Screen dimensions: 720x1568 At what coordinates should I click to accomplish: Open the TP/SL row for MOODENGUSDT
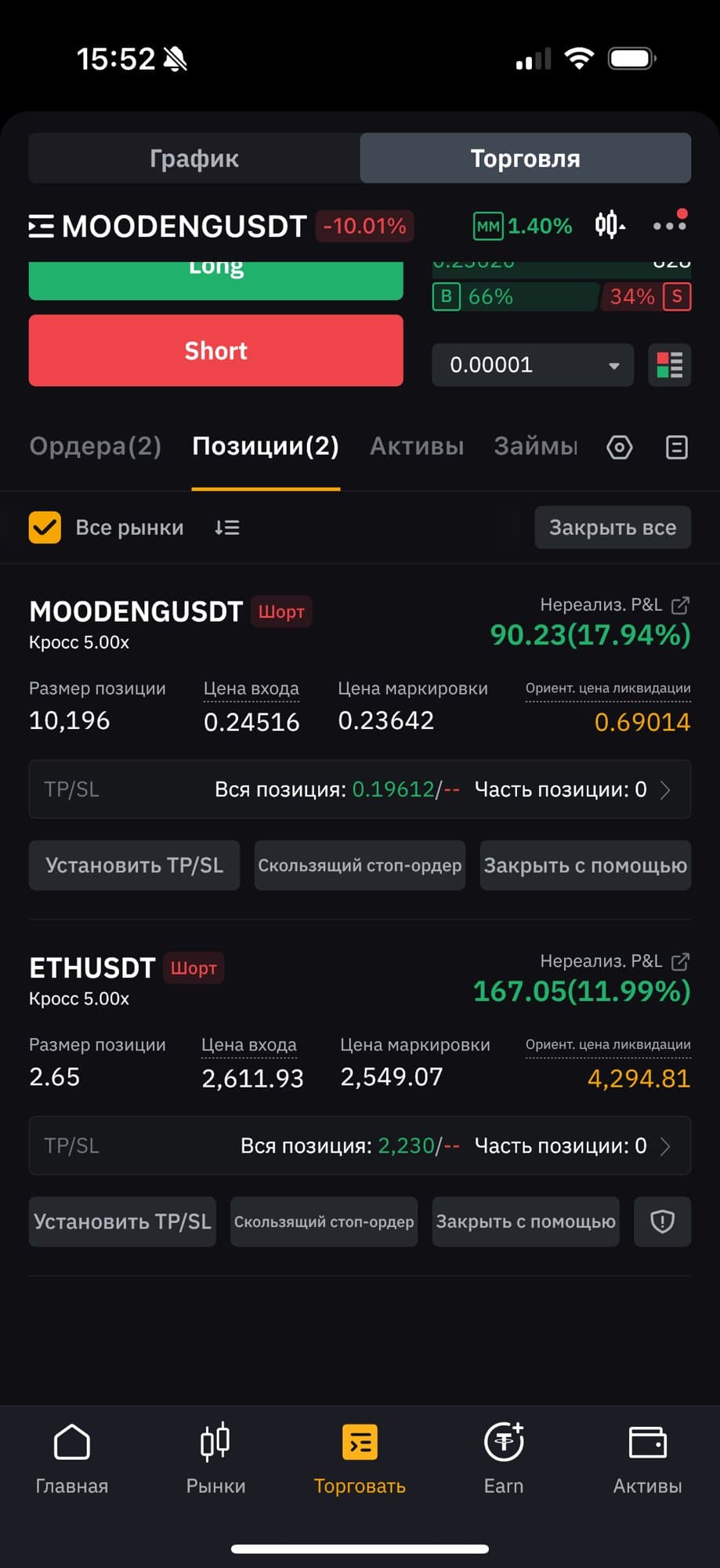pyautogui.click(x=360, y=789)
